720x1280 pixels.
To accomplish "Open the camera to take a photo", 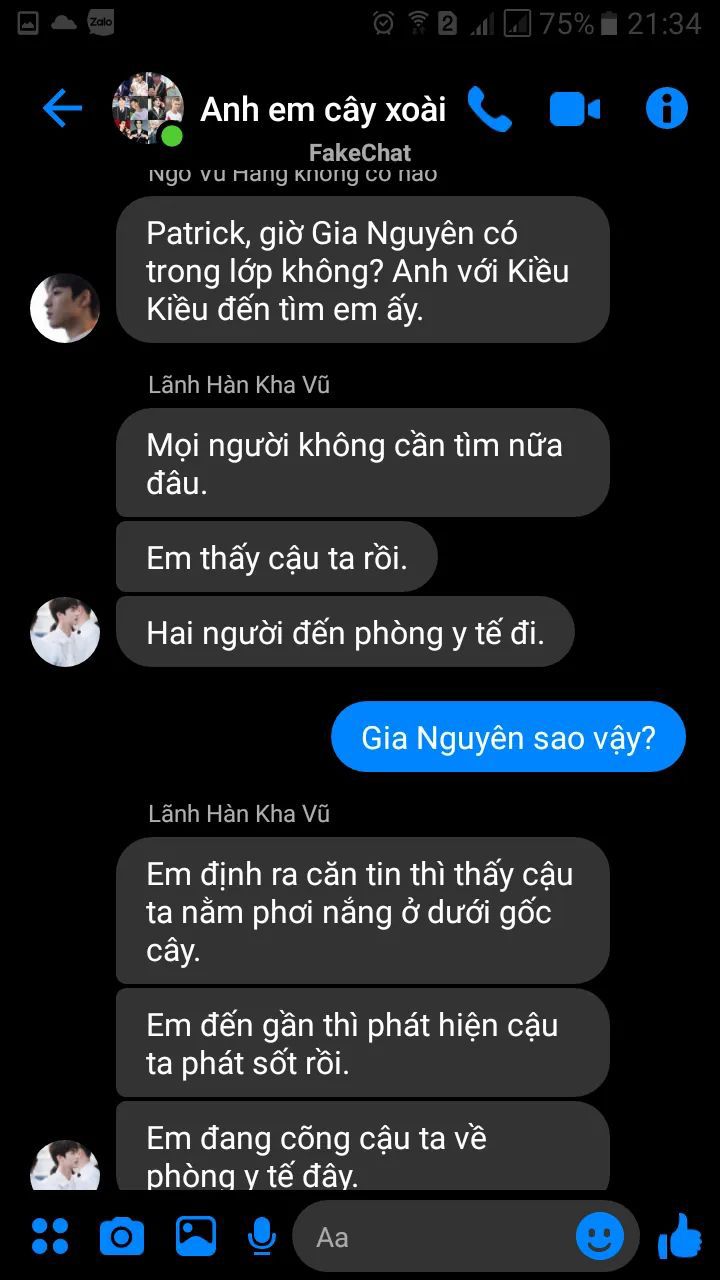I will [x=122, y=1238].
